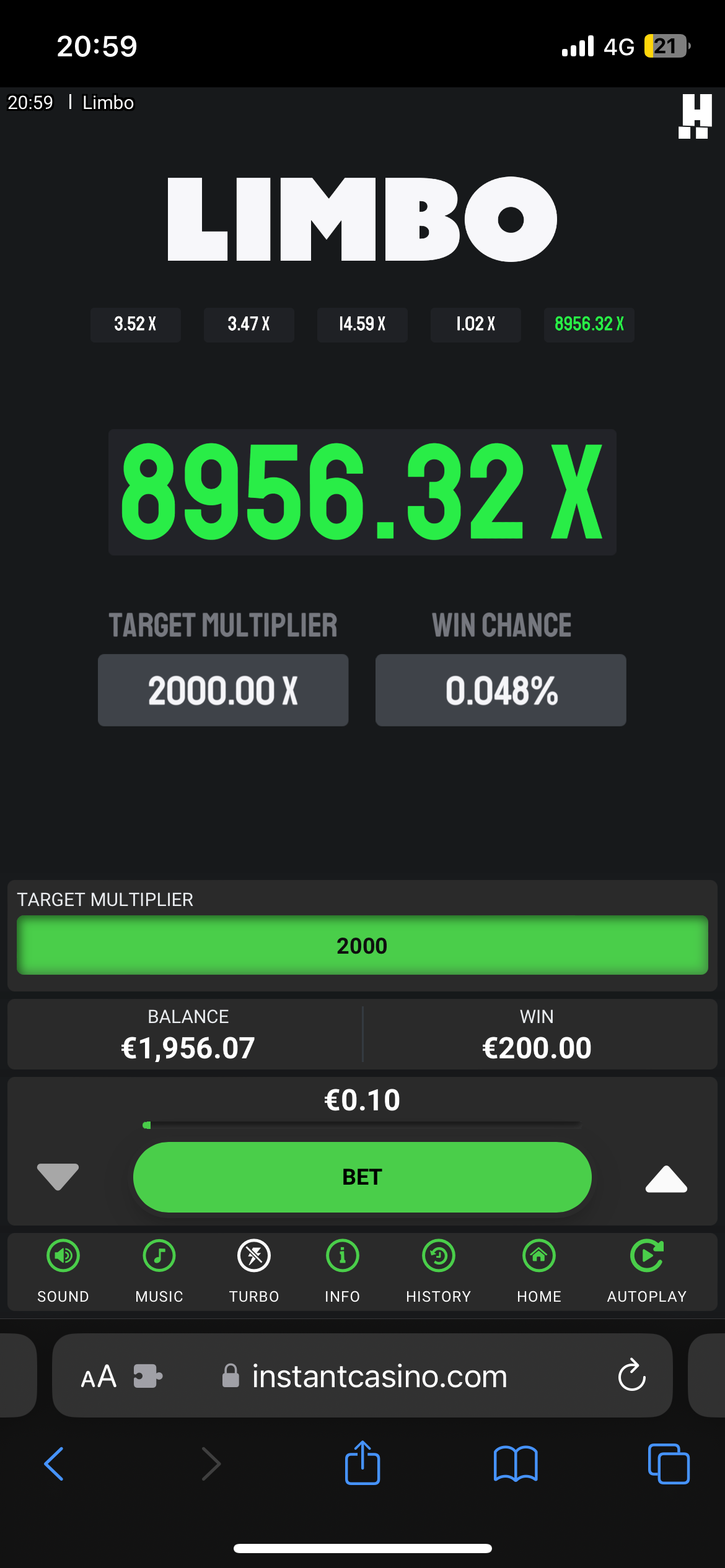Tap the 0.048% win chance box
The image size is (725, 1568).
pos(501,690)
